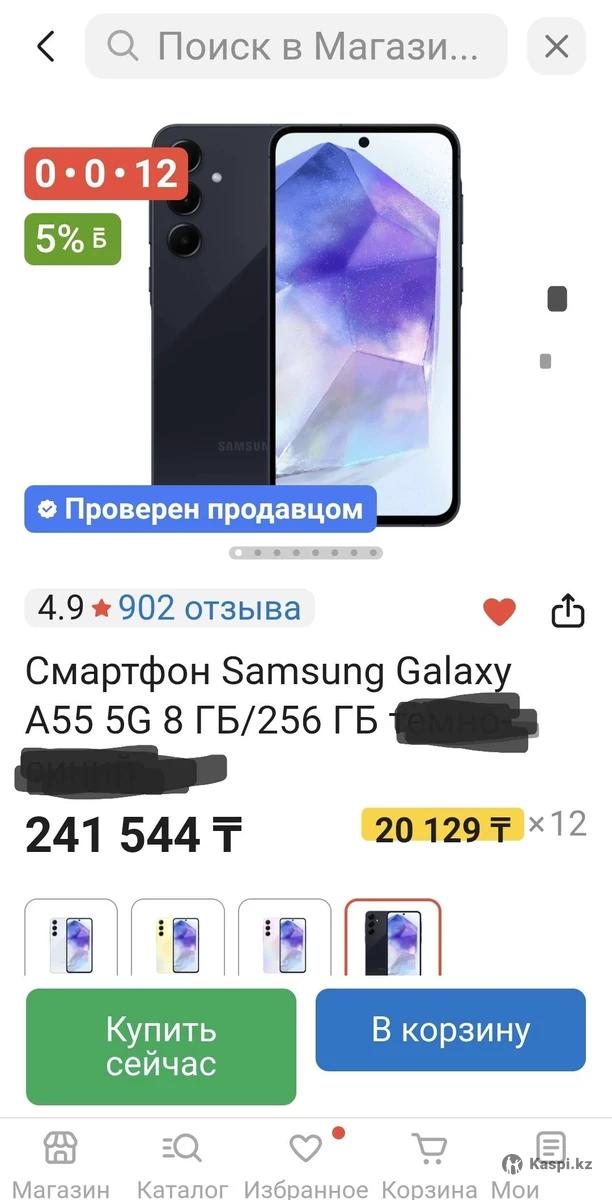Viewport: 612px width, 1200px height.
Task: Select the light blue color variant
Action: (x=71, y=940)
